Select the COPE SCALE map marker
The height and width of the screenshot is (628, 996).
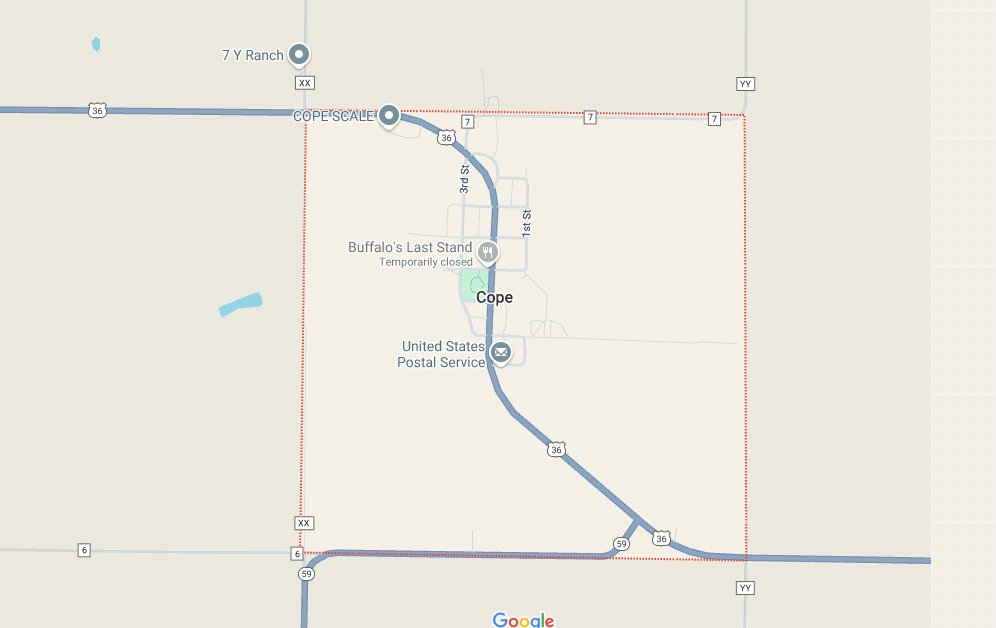click(x=388, y=116)
